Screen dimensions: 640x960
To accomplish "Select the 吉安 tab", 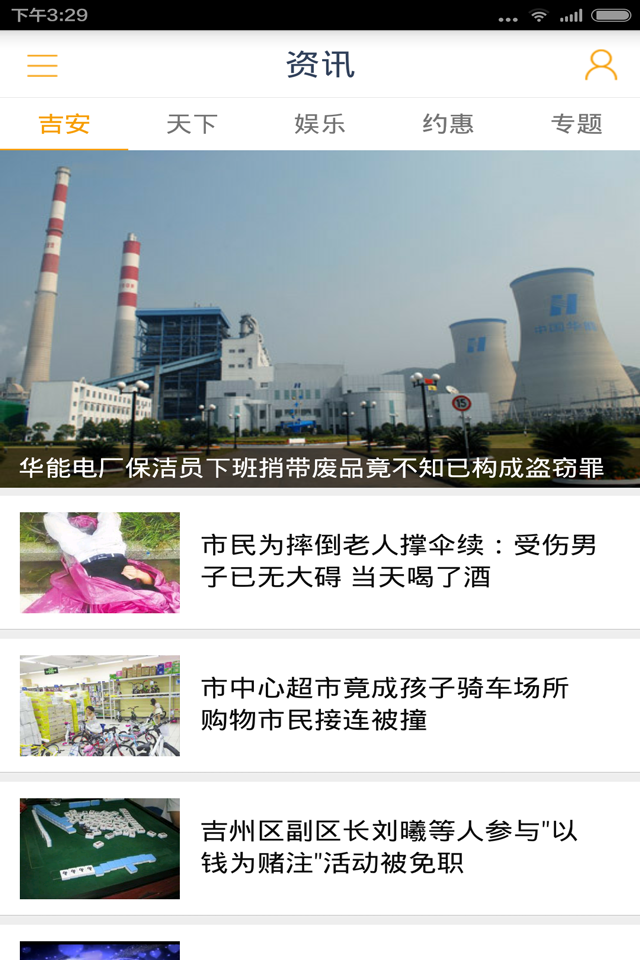I will click(64, 124).
